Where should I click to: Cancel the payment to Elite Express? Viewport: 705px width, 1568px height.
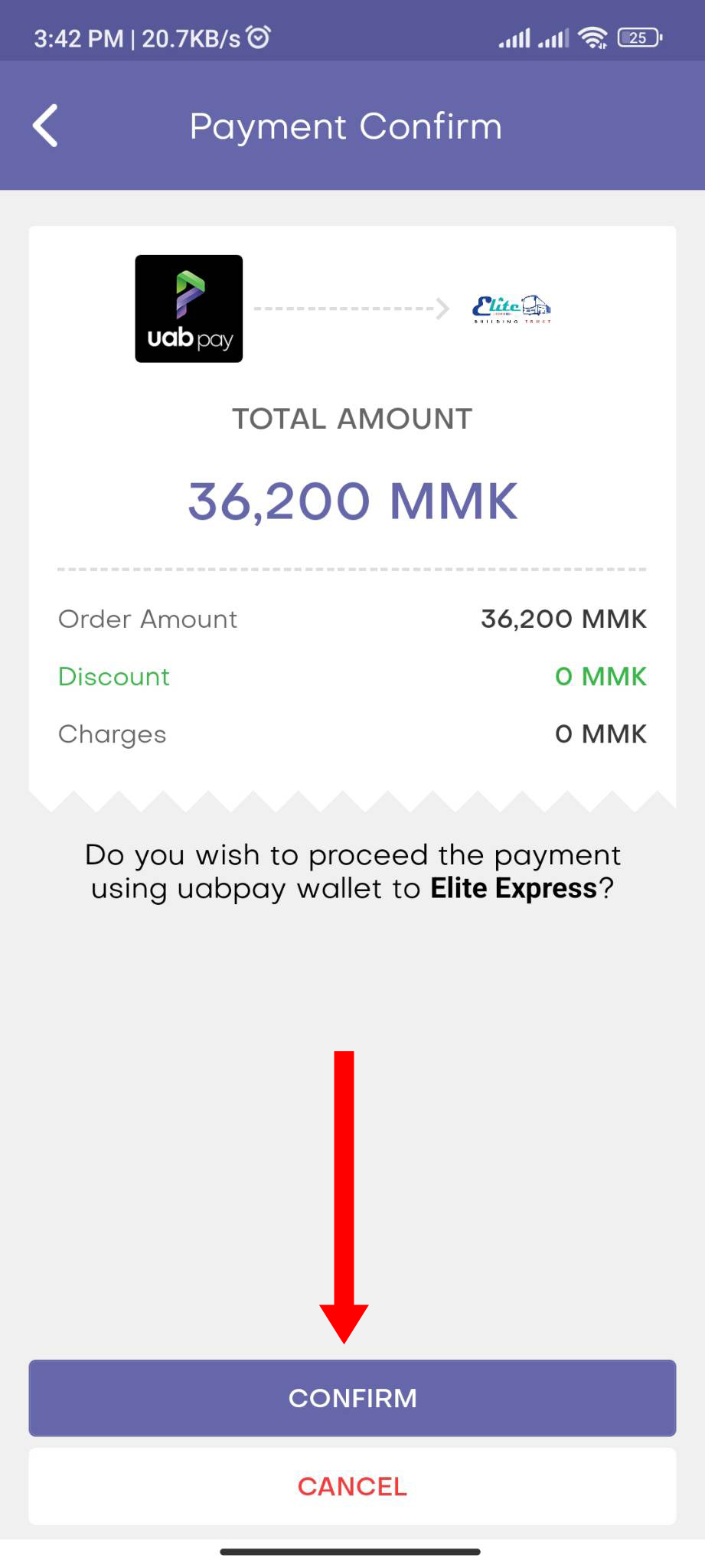pyautogui.click(x=352, y=1486)
